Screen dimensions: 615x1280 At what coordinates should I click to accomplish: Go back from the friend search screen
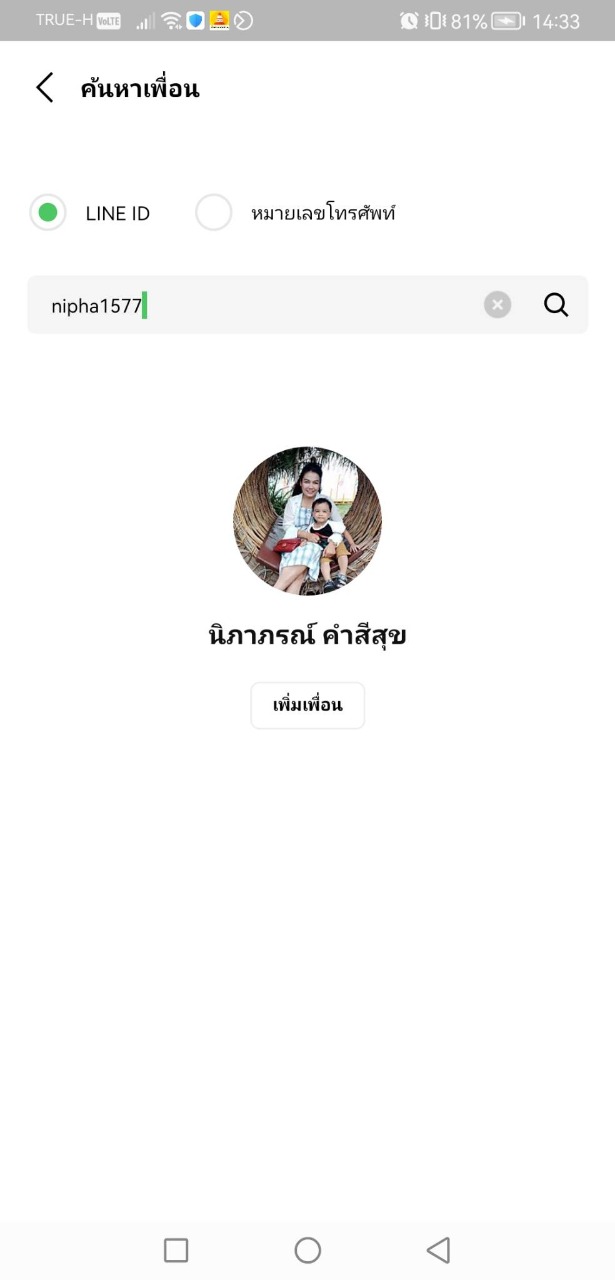pos(45,88)
